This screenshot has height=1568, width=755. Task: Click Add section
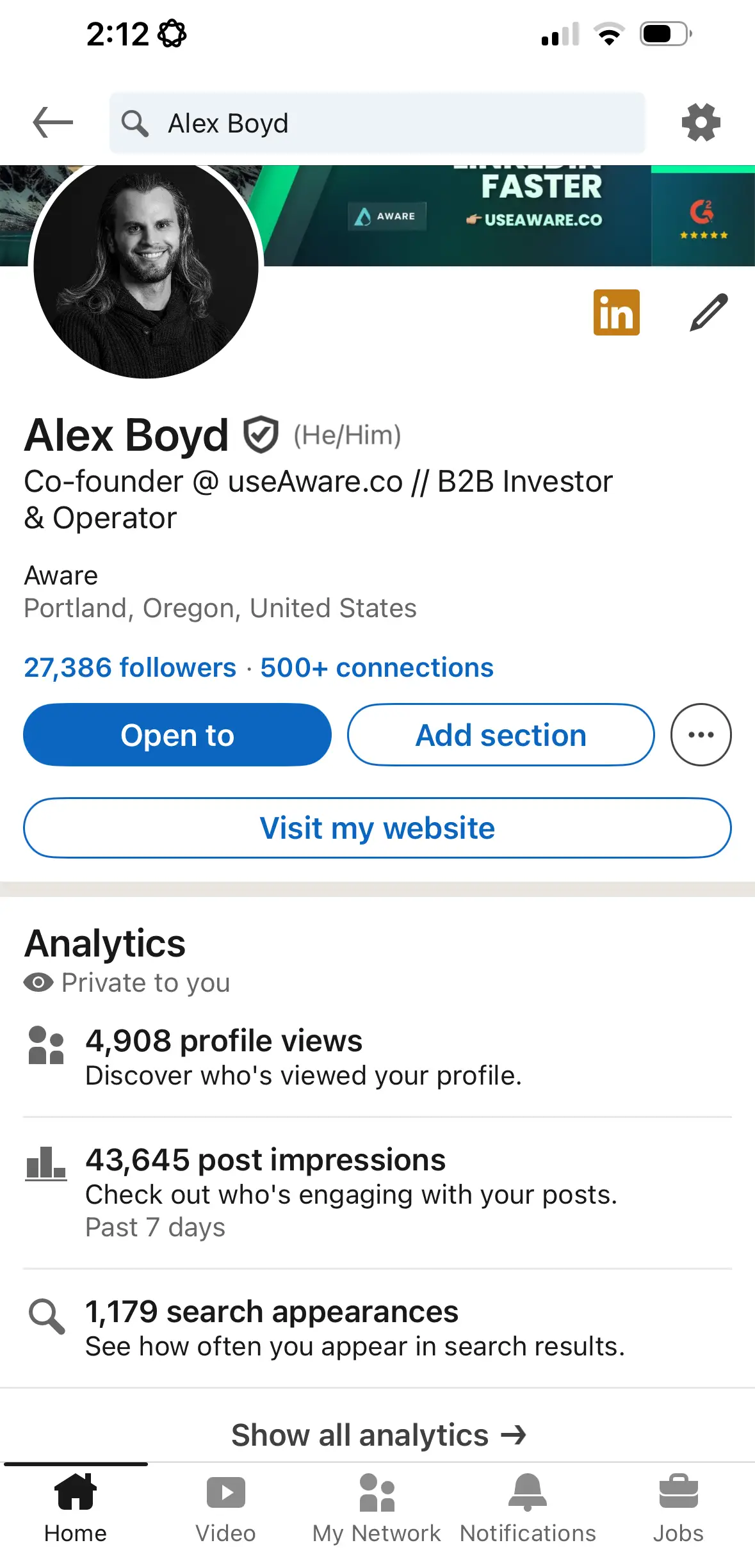500,735
